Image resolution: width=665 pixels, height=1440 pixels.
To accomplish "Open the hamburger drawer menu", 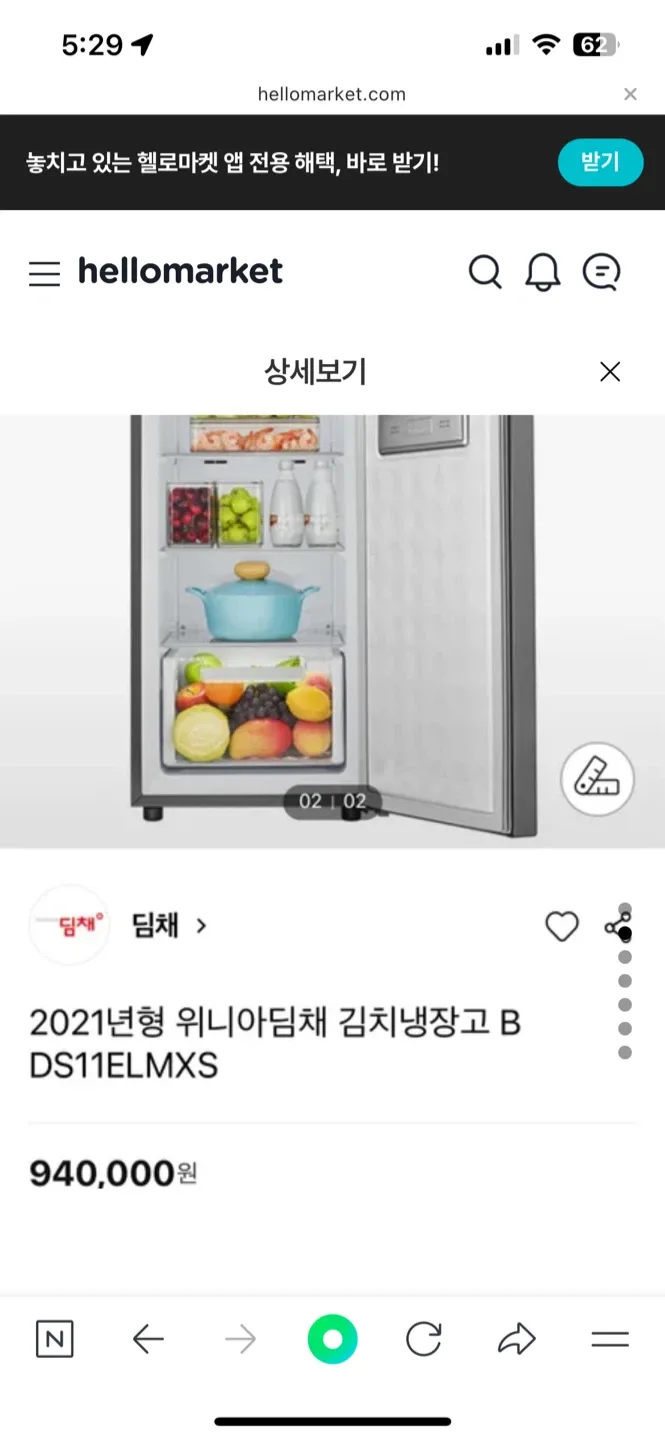I will [44, 273].
